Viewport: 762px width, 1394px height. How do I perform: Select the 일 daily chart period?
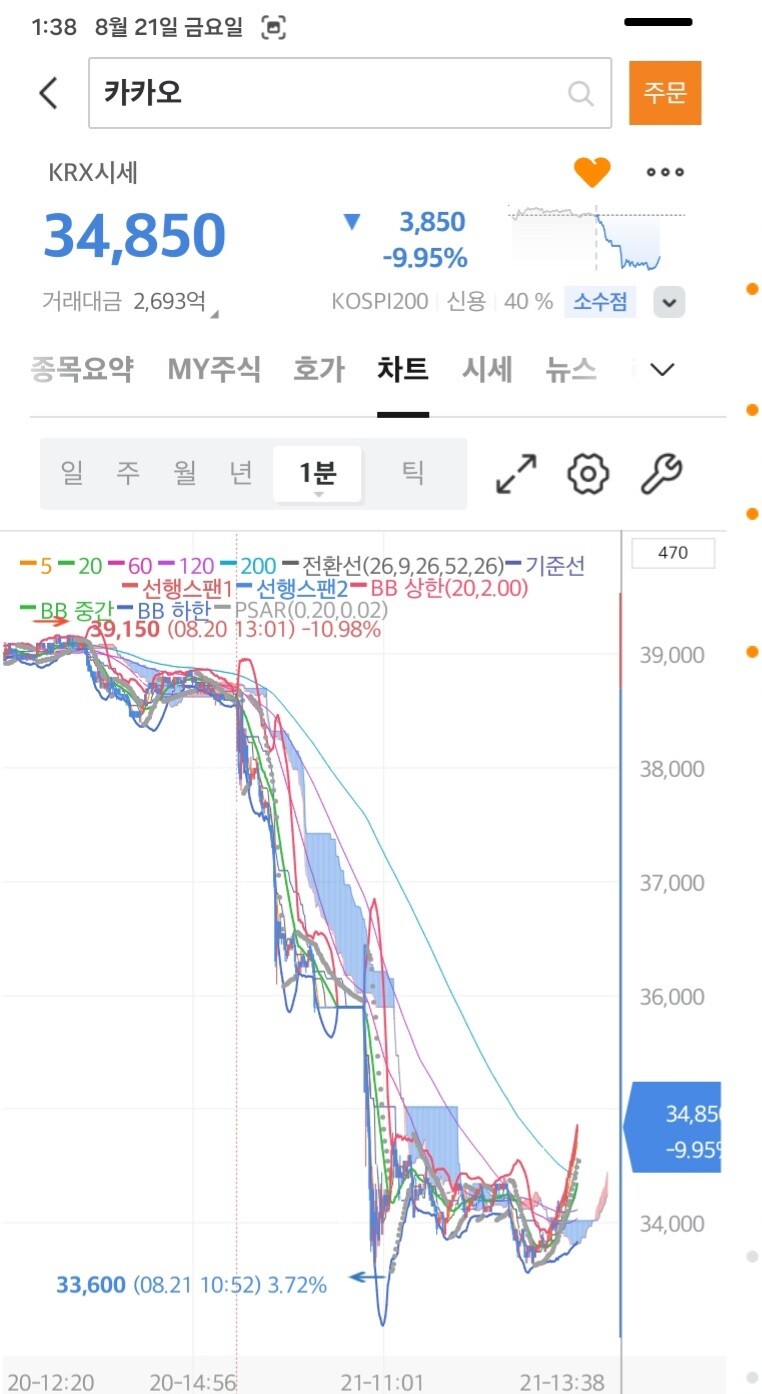point(72,473)
